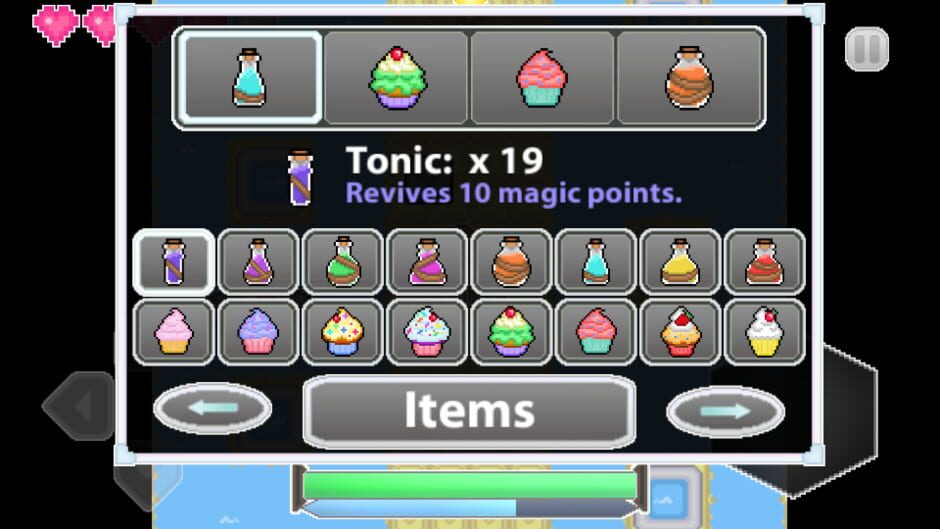Pause the game with the pause button
Screen dimensions: 940x529
pos(867,49)
